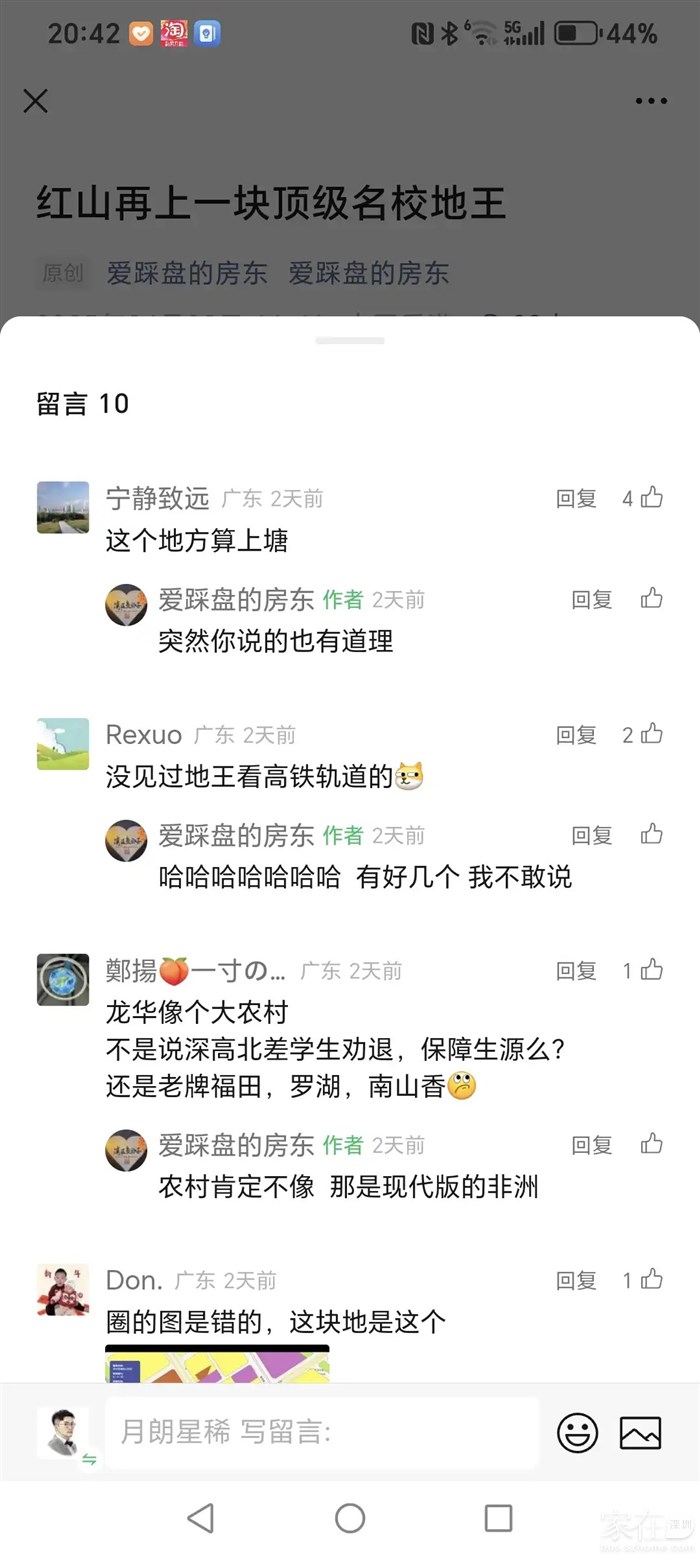
Task: Open the emoji picker
Action: pyautogui.click(x=577, y=1433)
